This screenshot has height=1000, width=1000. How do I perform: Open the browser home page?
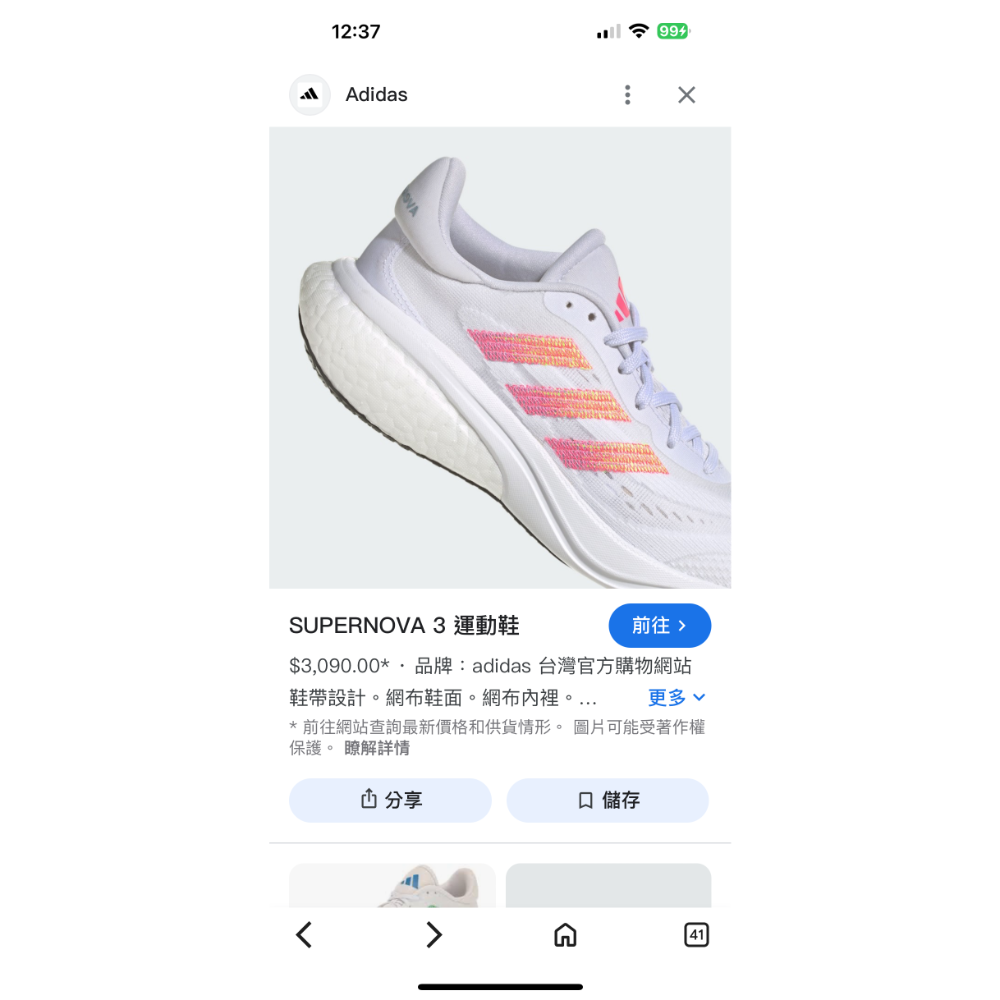point(565,935)
